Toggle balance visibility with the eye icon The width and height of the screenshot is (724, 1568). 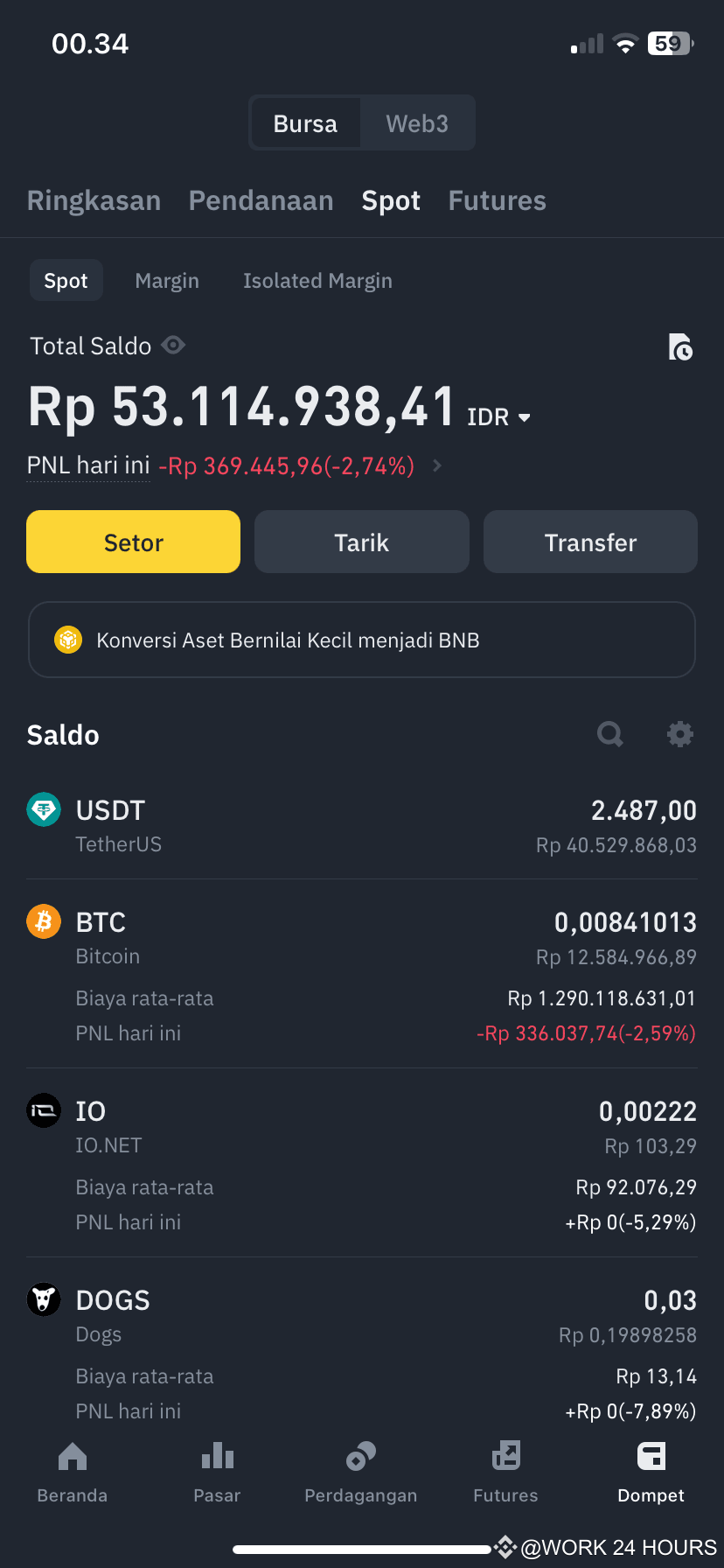click(173, 346)
